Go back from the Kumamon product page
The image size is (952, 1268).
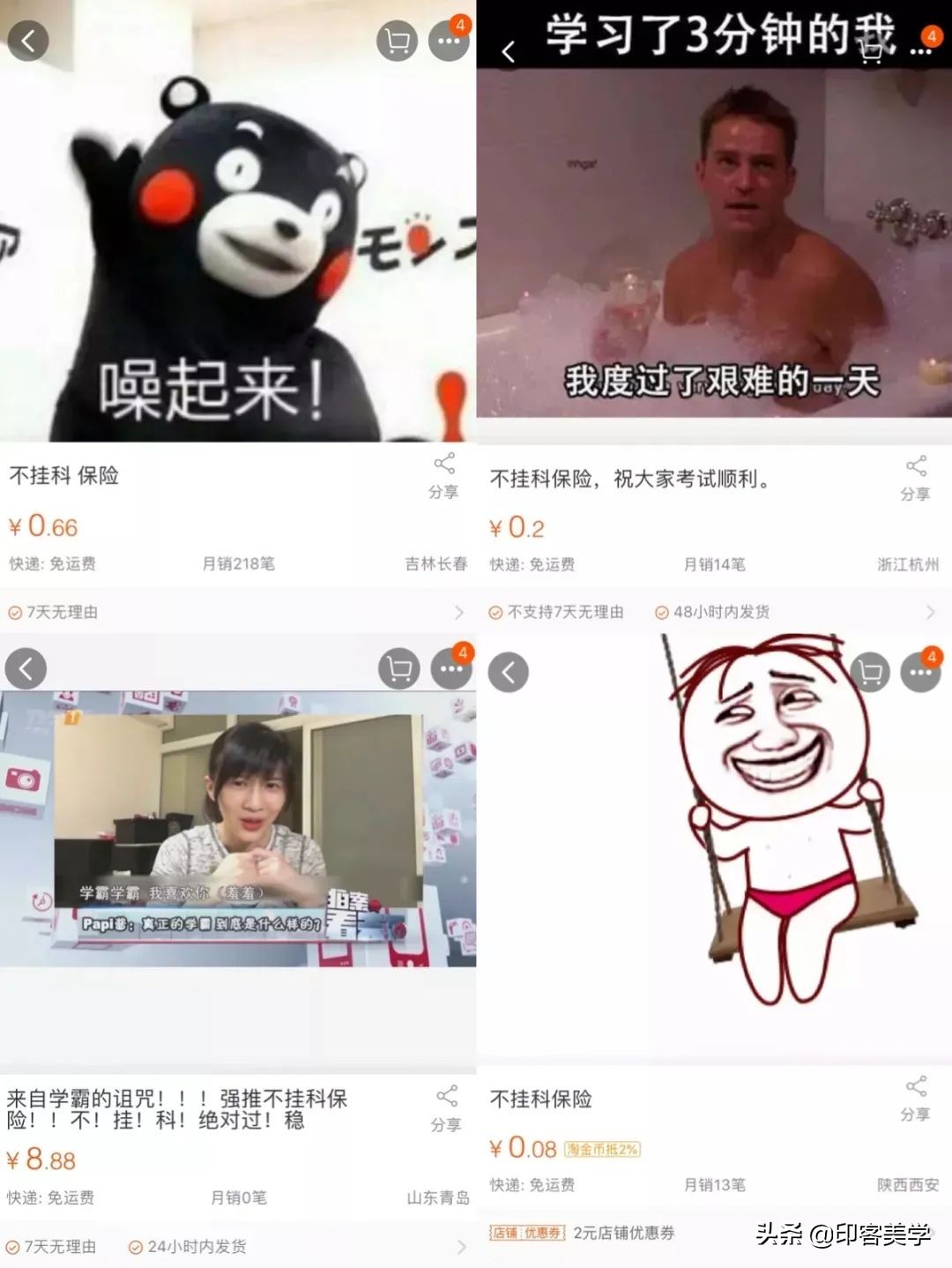[x=26, y=41]
